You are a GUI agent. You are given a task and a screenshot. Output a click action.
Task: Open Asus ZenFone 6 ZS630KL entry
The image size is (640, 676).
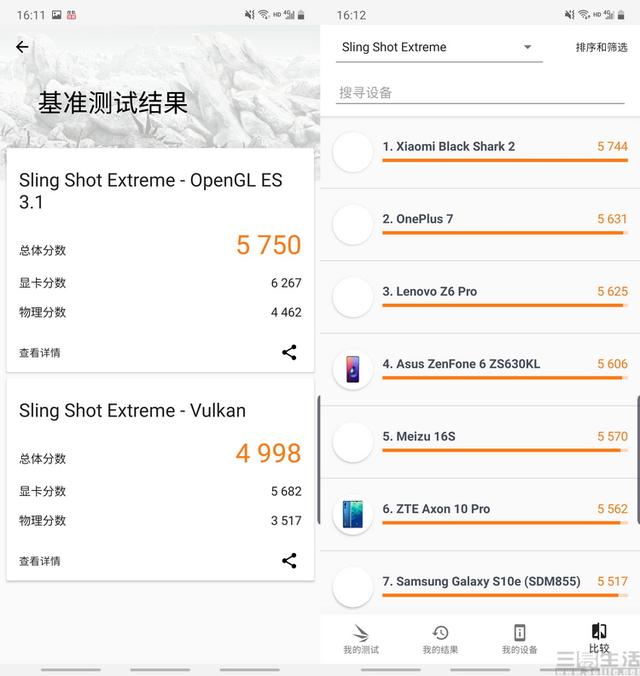[480, 369]
